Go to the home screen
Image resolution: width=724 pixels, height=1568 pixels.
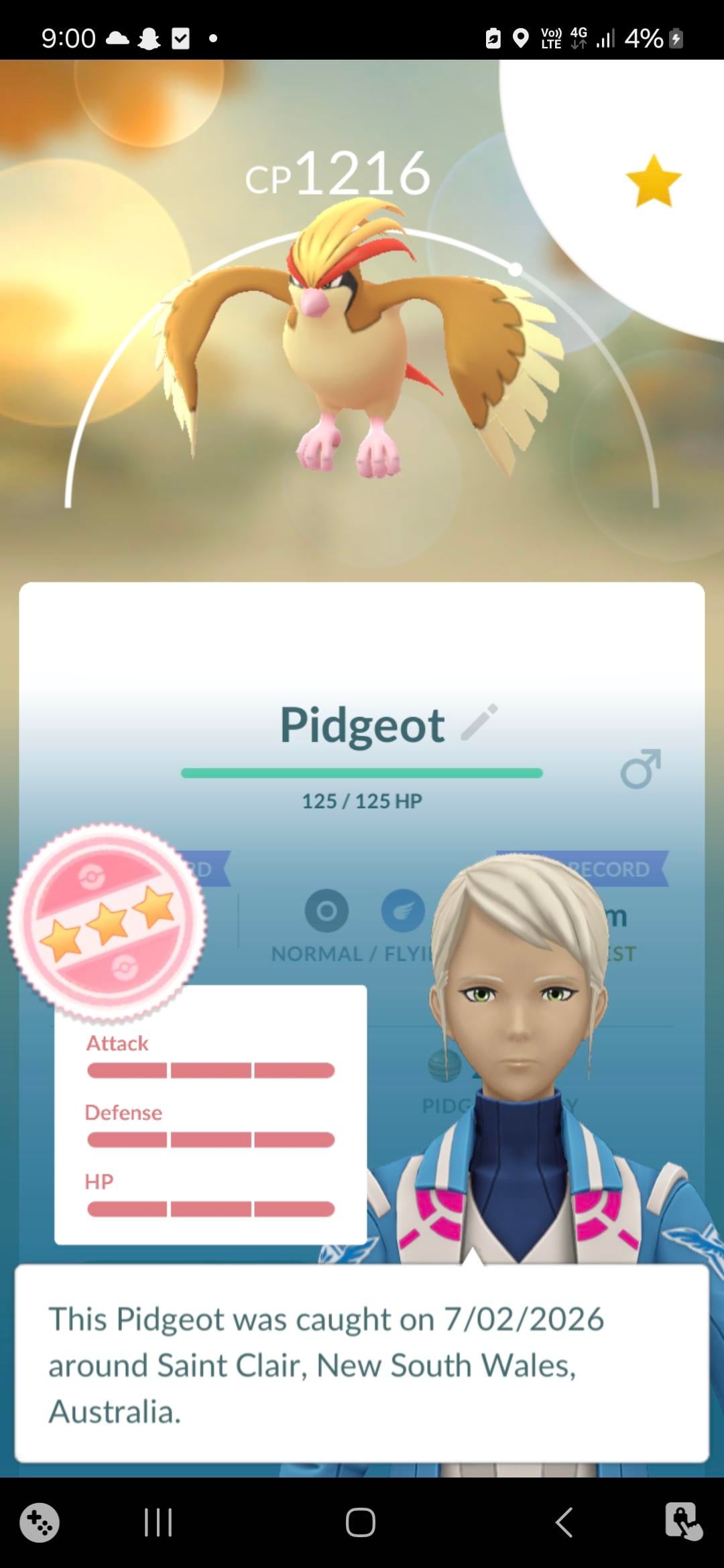point(361,1522)
